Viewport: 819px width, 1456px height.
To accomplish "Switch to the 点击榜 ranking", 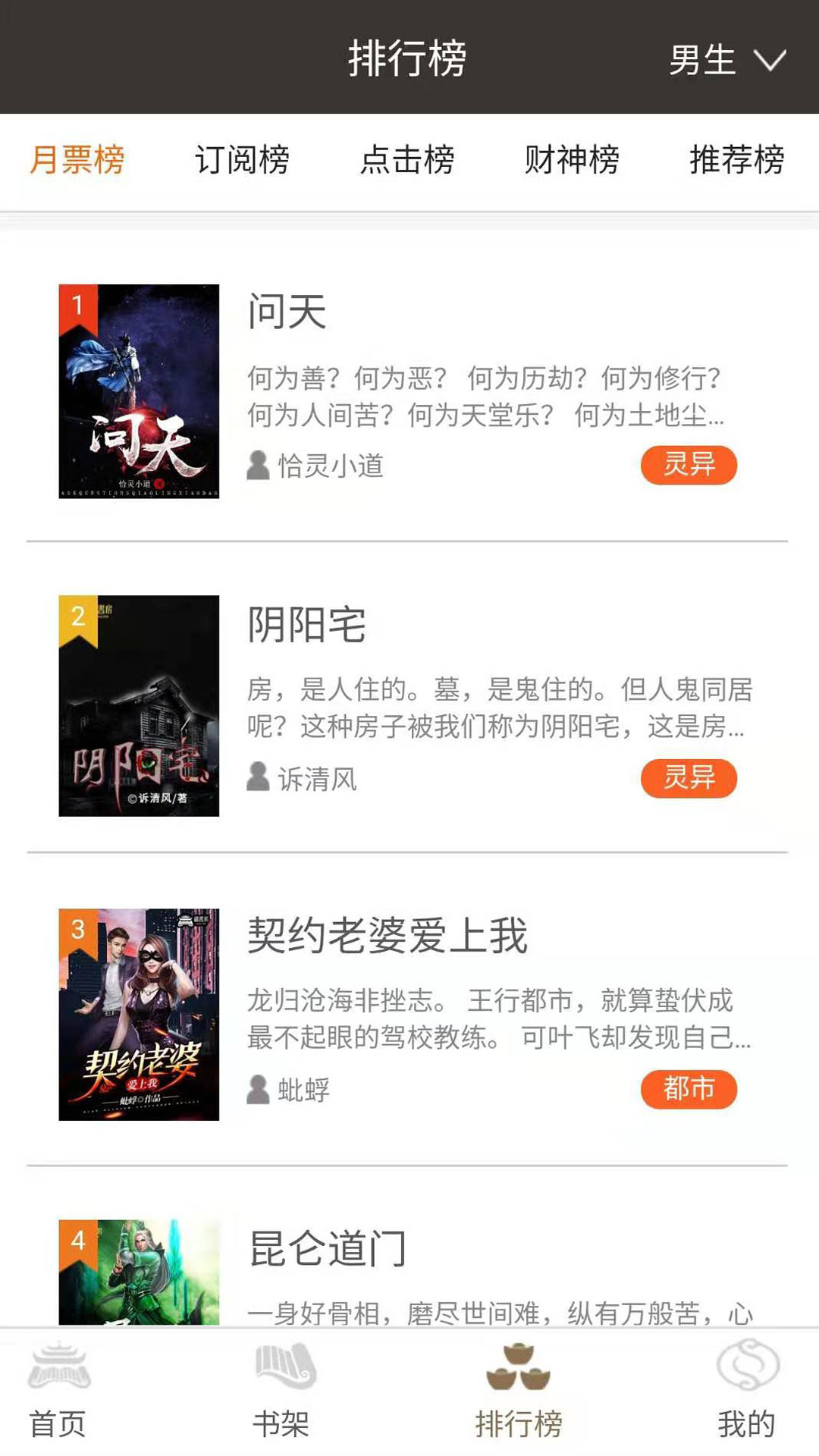I will click(407, 160).
